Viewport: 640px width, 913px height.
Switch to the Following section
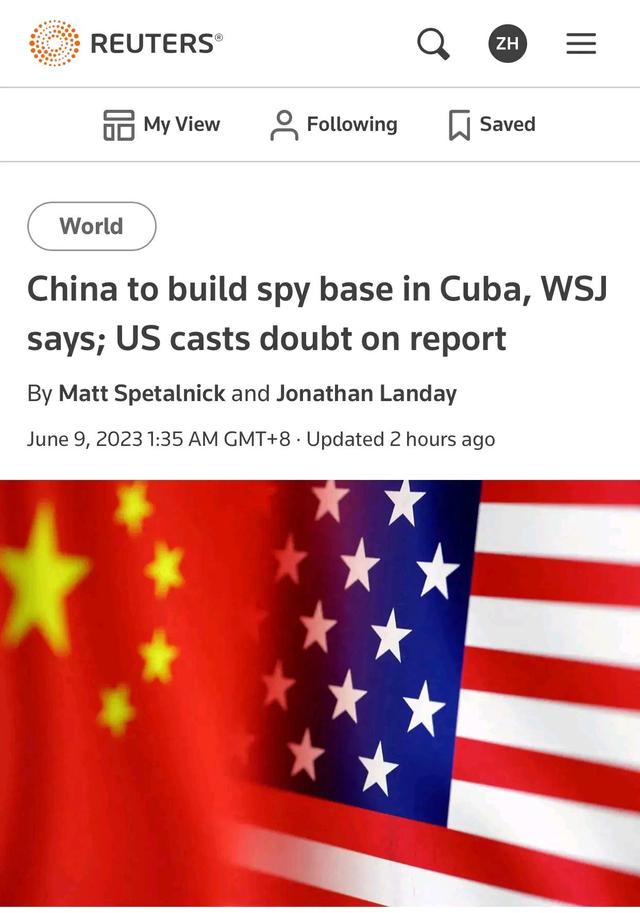[334, 124]
